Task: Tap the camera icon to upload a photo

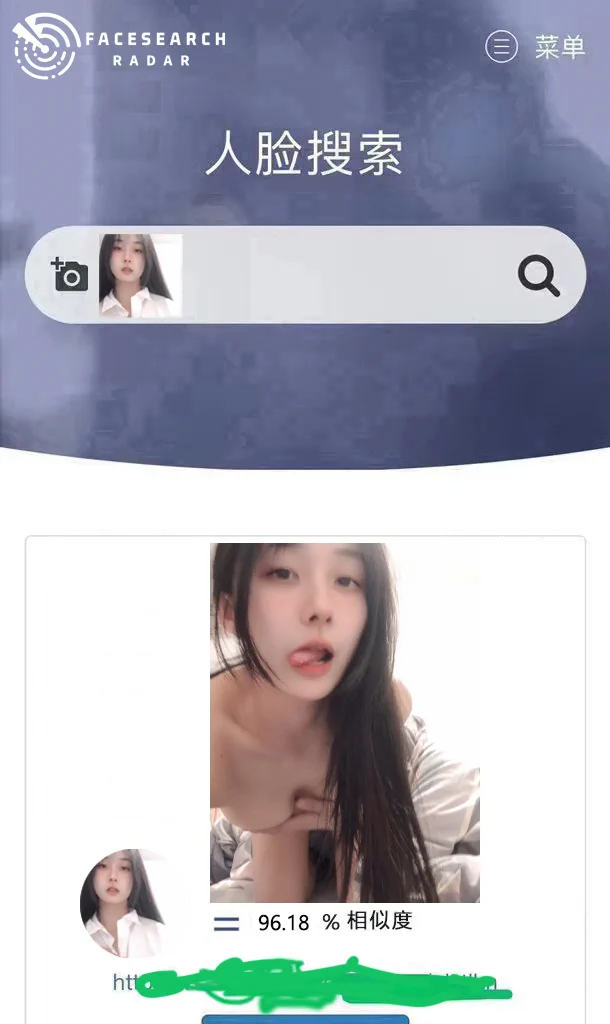Action: (70, 274)
